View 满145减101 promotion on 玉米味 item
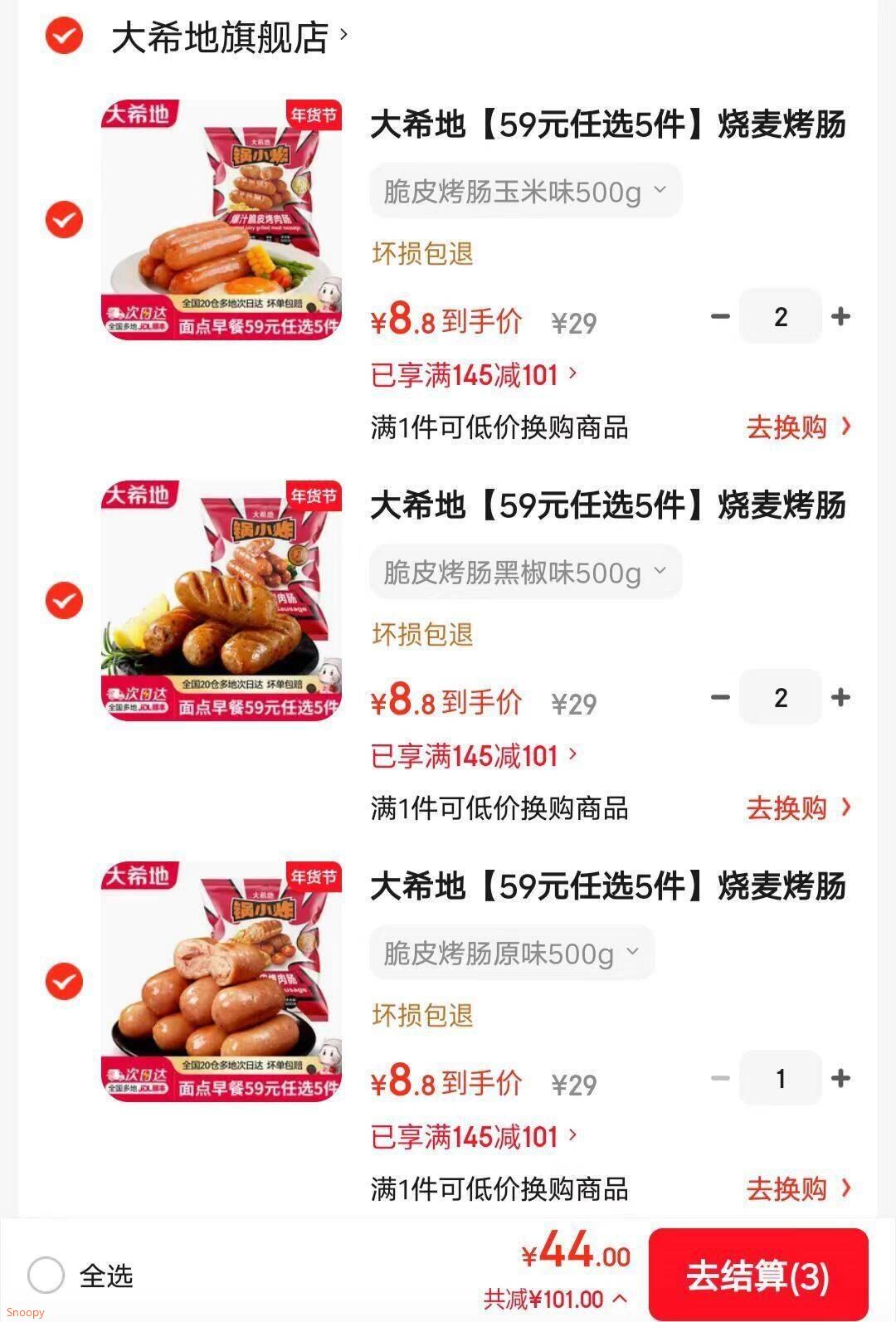Image resolution: width=896 pixels, height=1322 pixels. coord(474,375)
